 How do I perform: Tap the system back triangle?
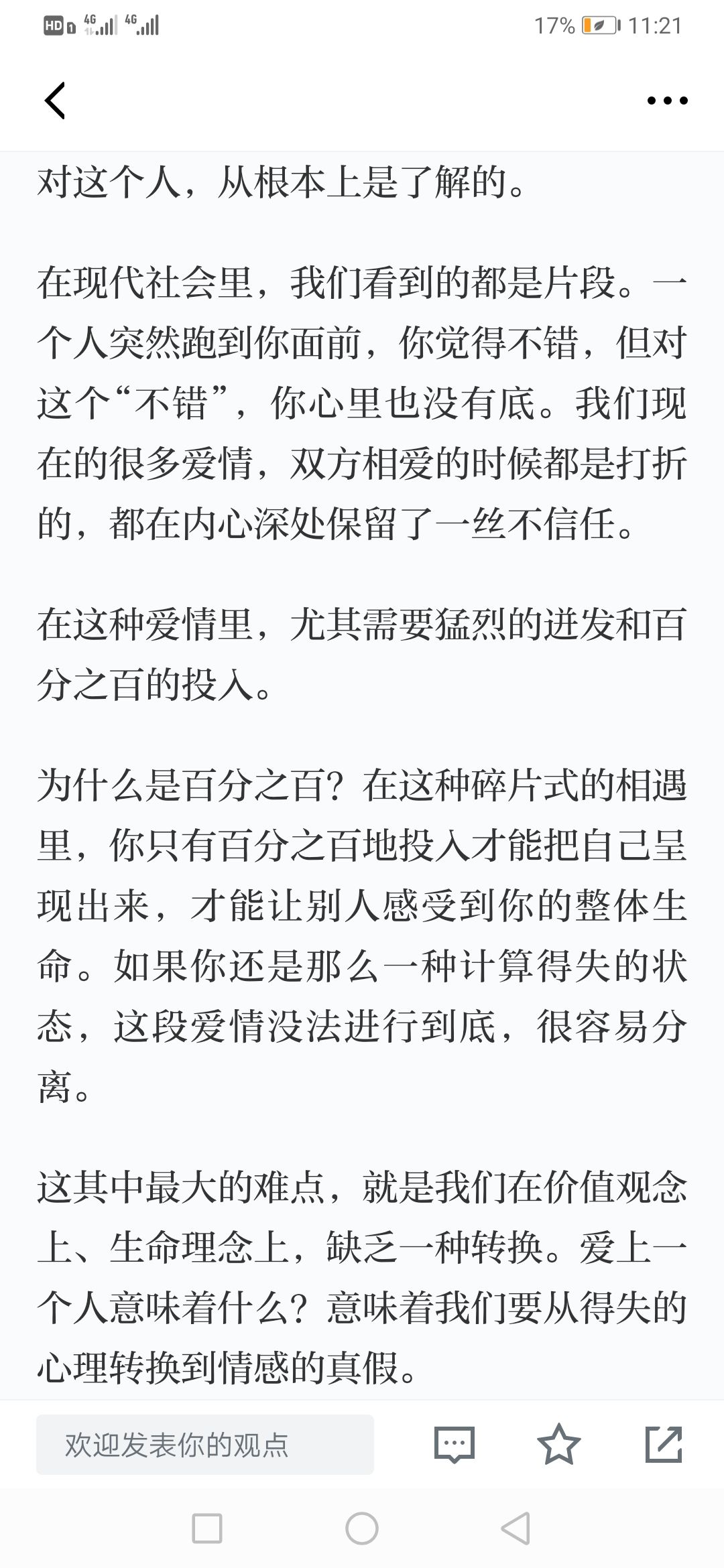click(x=516, y=1529)
